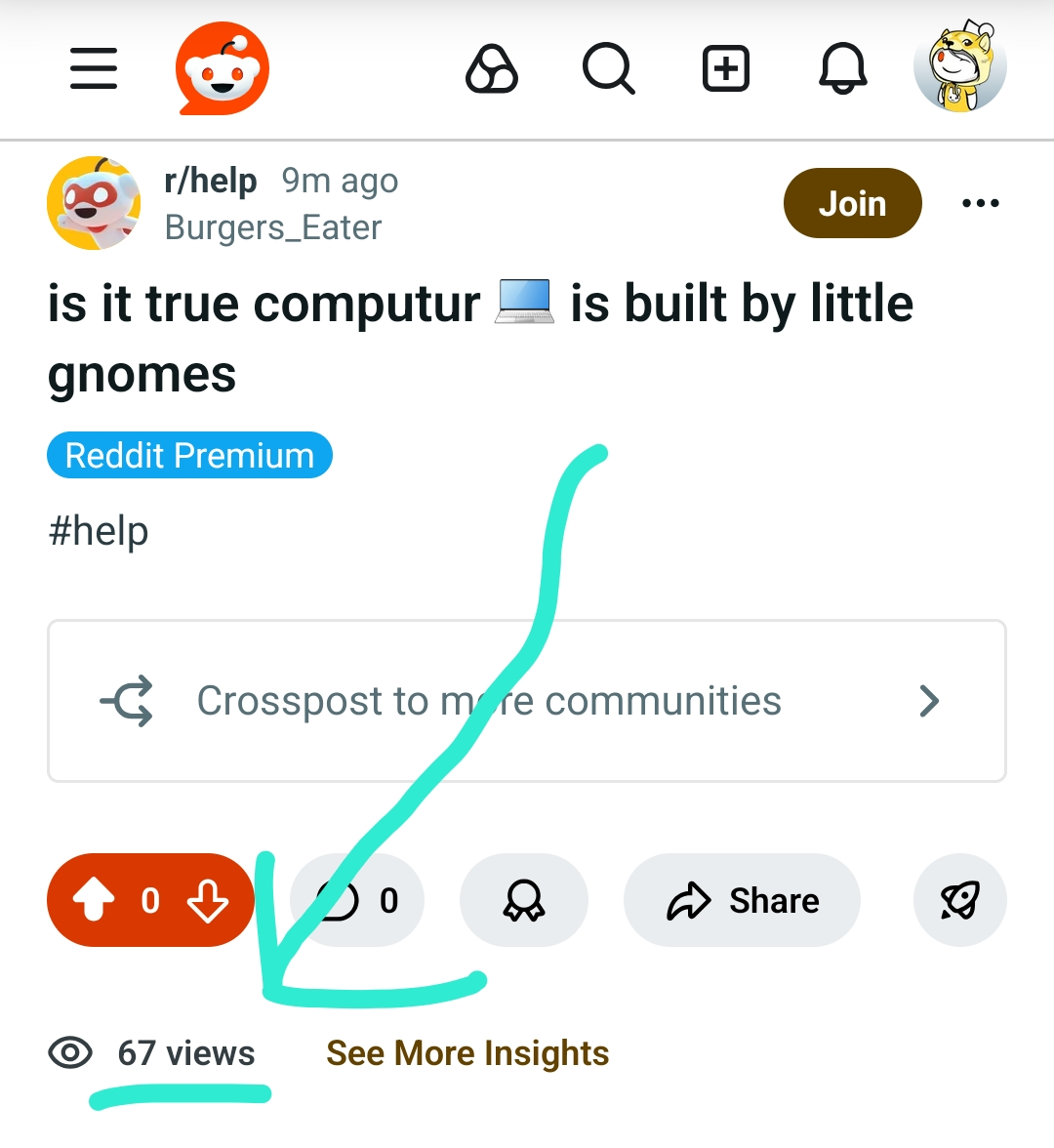
Task: Open the hamburger navigation menu
Action: (x=94, y=69)
